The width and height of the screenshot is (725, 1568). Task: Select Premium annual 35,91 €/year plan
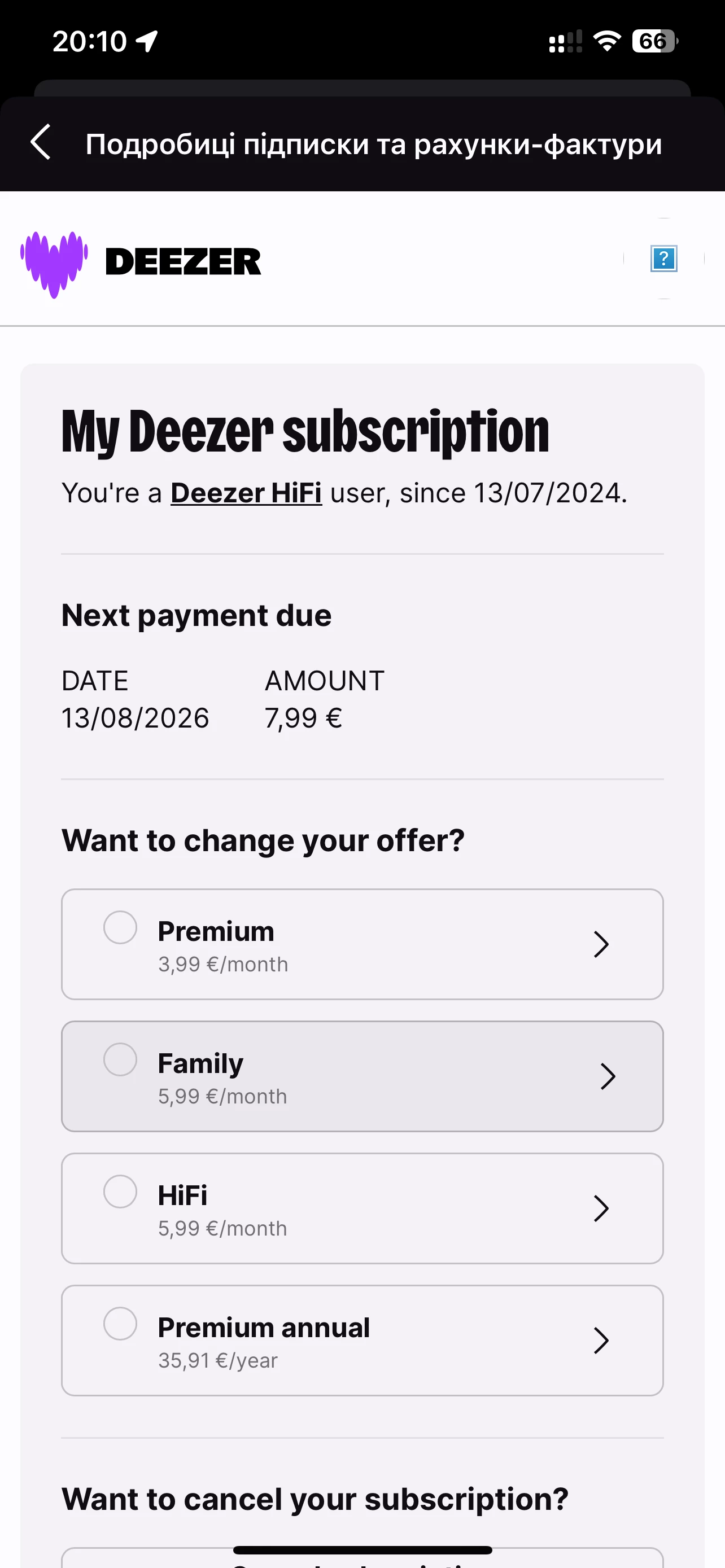[x=362, y=1341]
